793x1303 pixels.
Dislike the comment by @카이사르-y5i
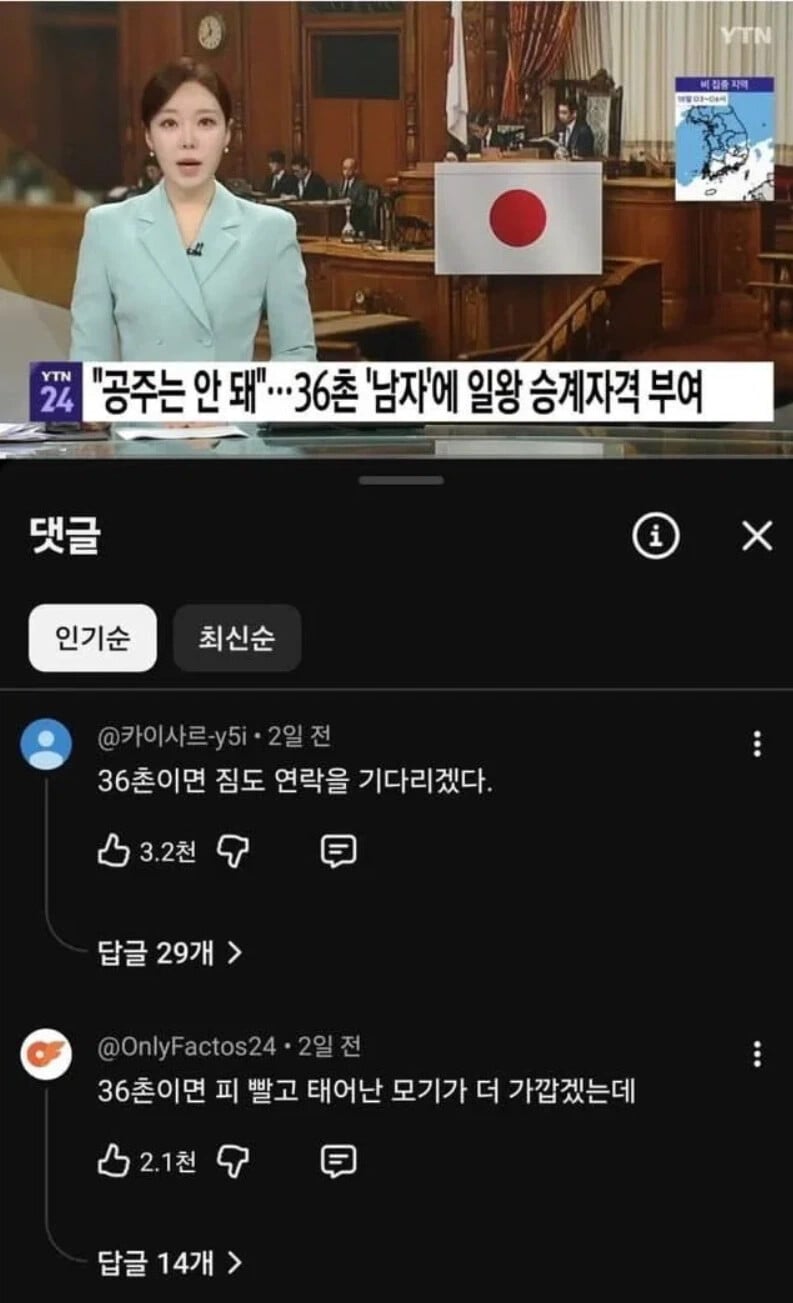pyautogui.click(x=233, y=851)
